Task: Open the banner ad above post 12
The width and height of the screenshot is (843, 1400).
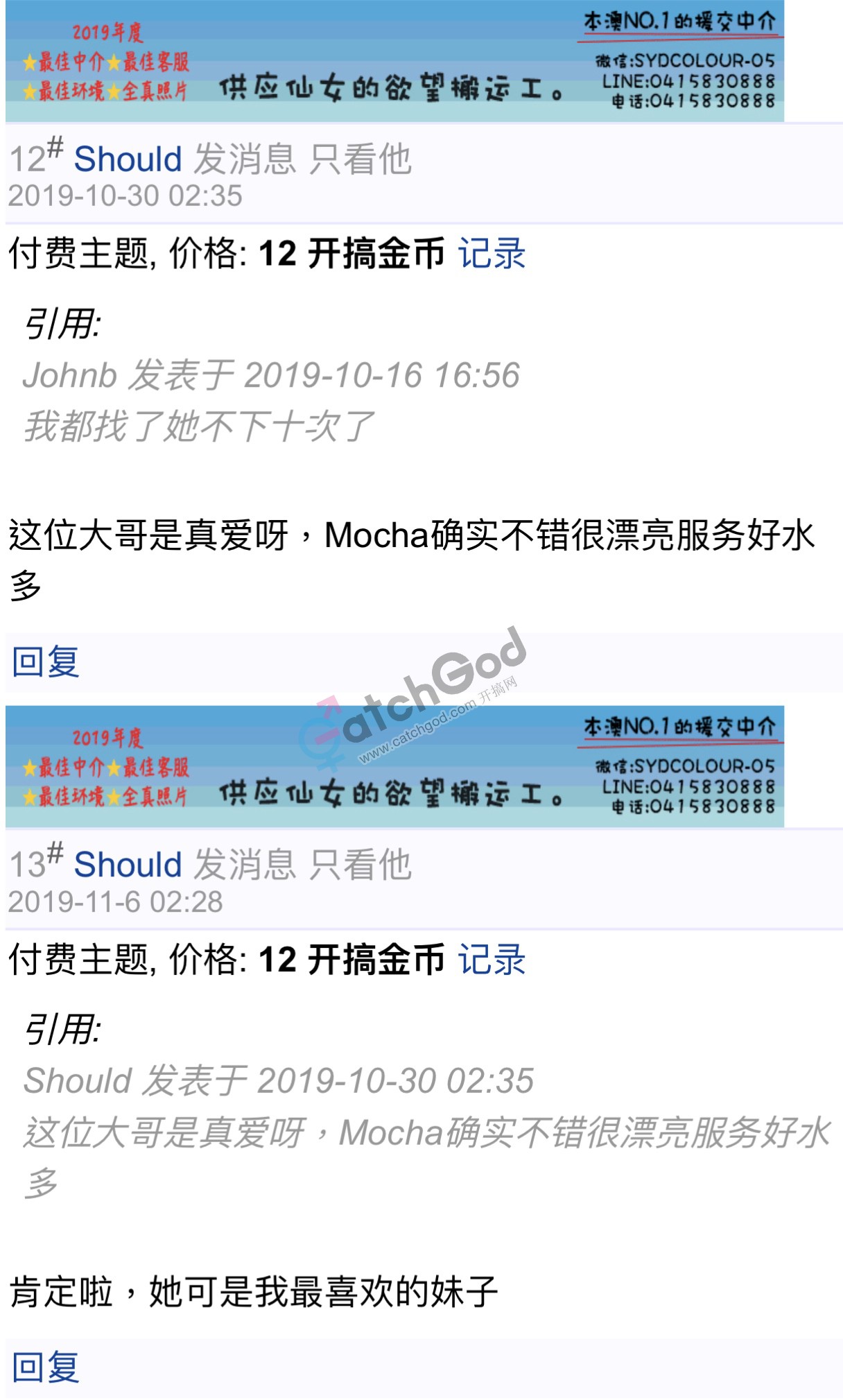Action: 394,61
